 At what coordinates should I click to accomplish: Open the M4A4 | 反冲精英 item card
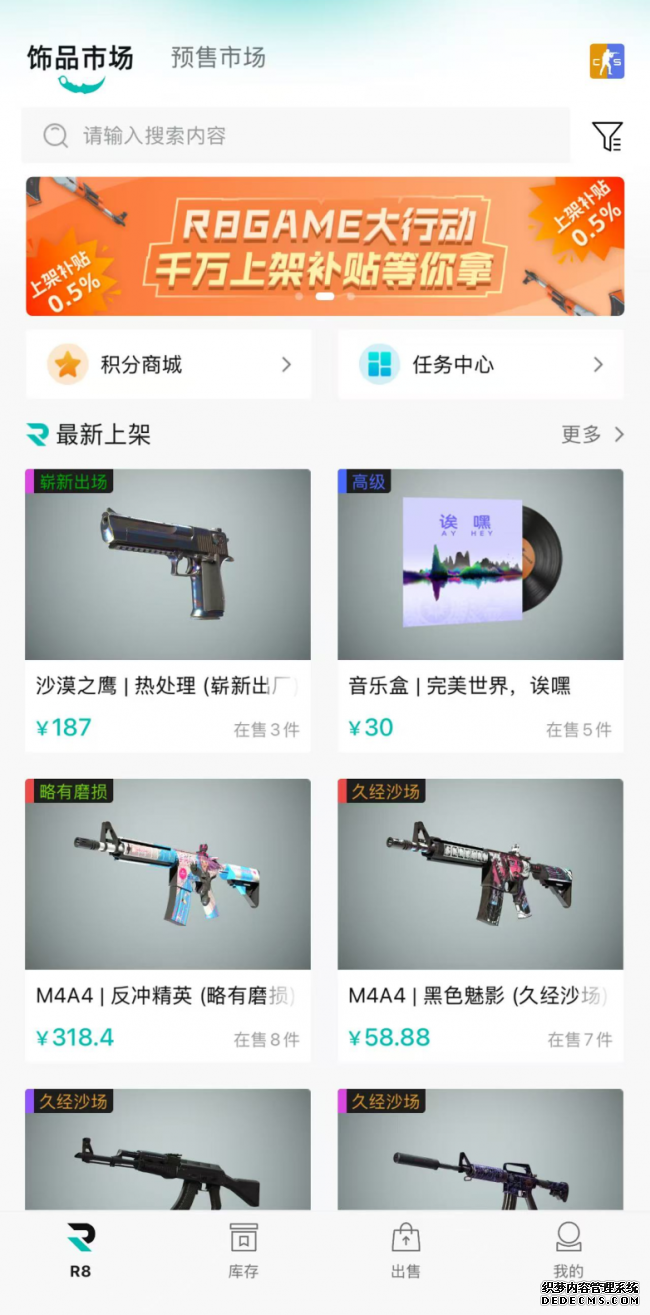coord(168,920)
